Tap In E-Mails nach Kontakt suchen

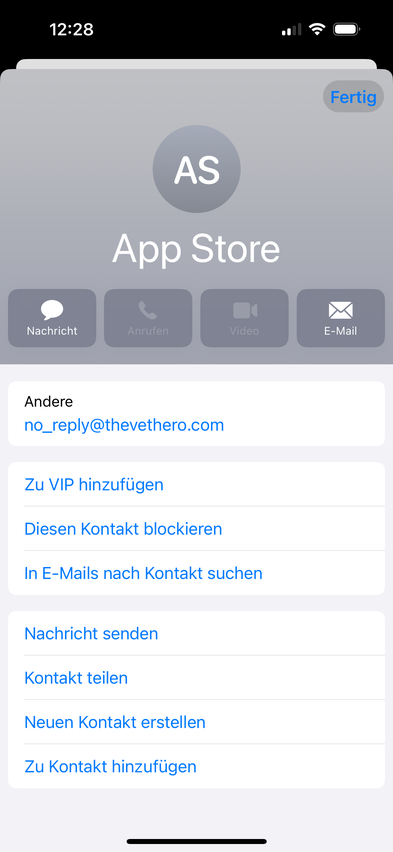[x=196, y=573]
